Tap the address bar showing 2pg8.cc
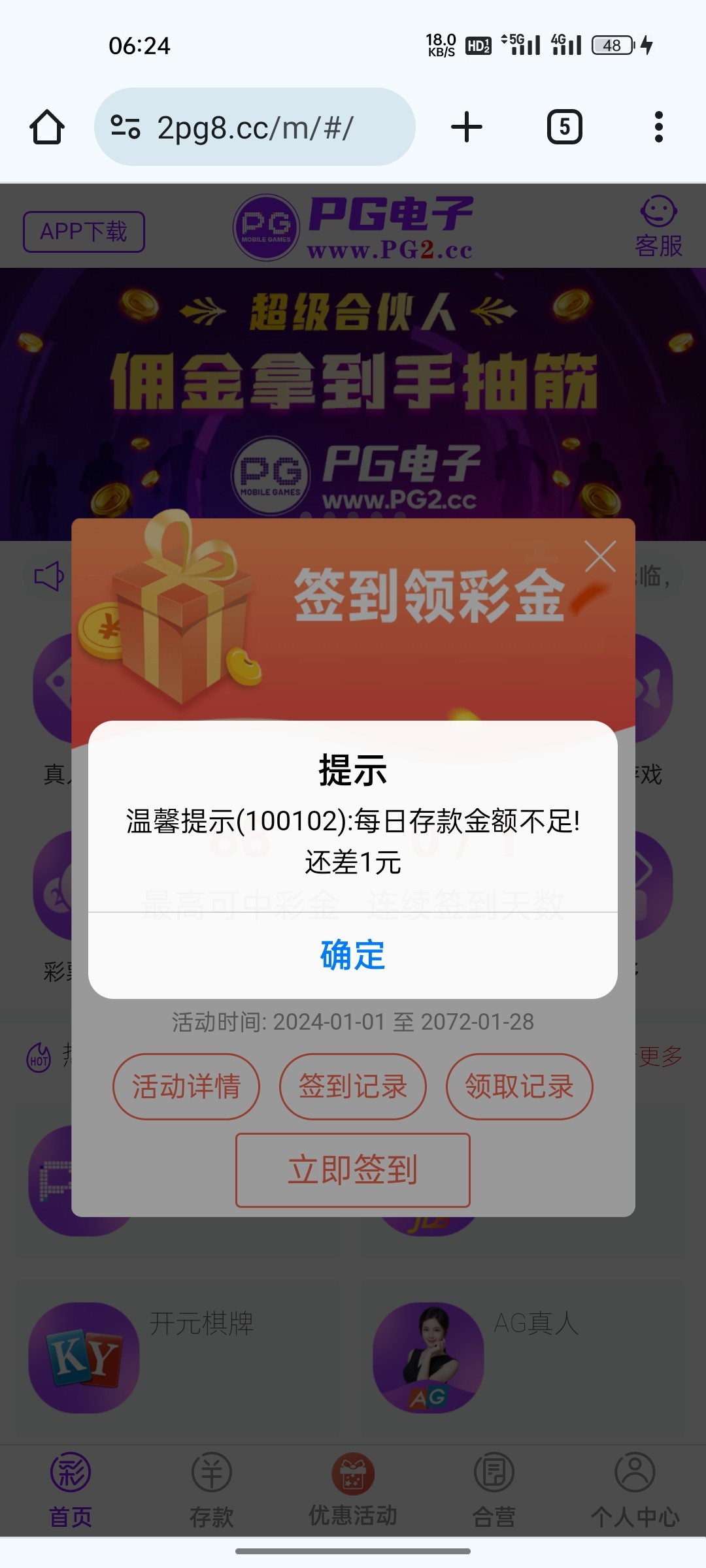 [255, 127]
